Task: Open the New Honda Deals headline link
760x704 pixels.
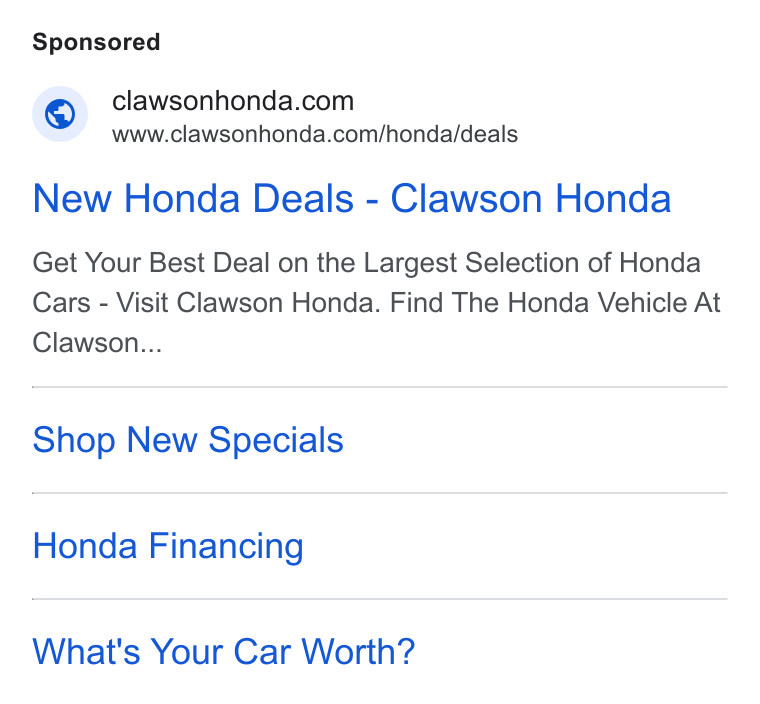Action: pos(351,198)
